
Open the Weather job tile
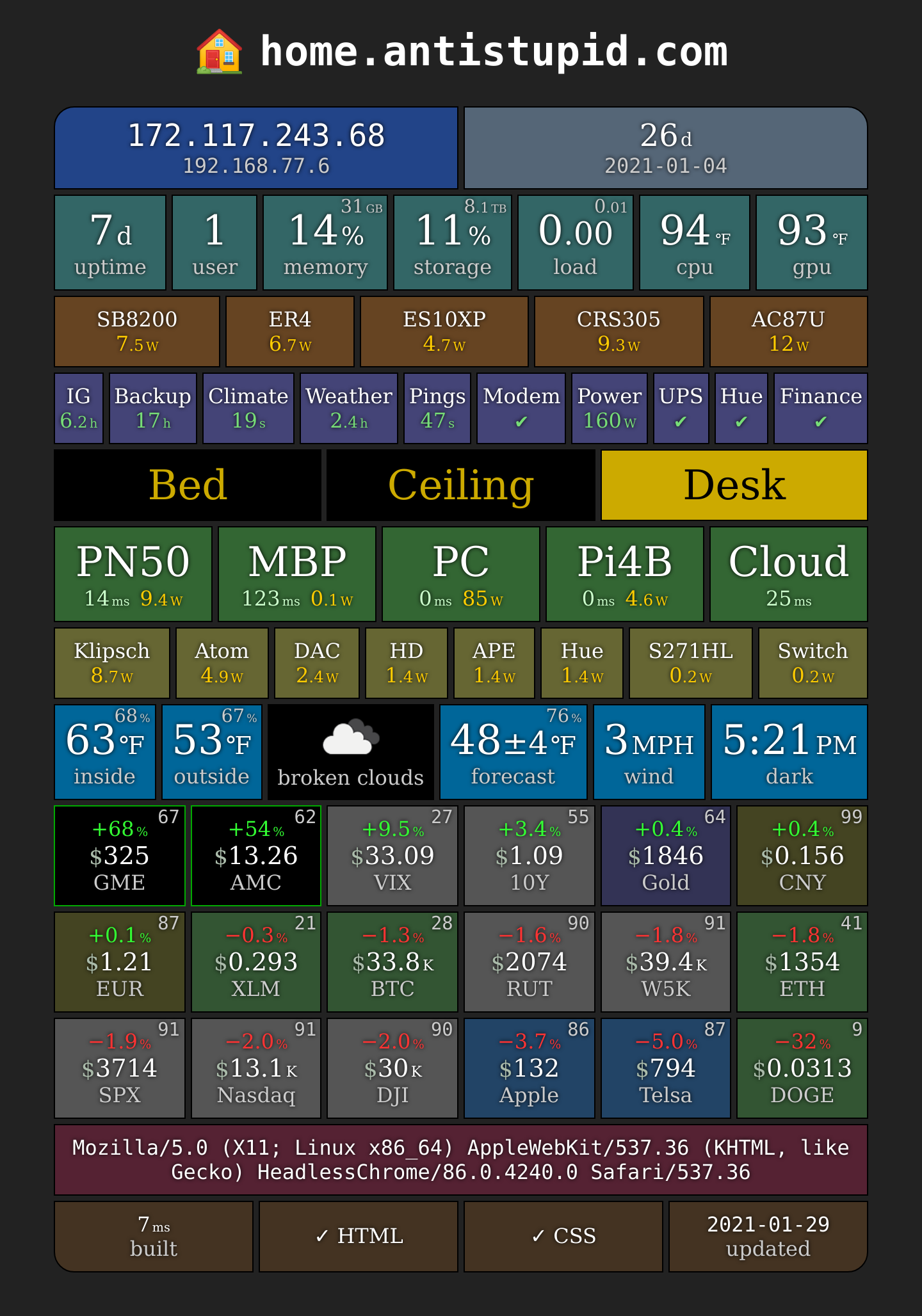tap(349, 408)
